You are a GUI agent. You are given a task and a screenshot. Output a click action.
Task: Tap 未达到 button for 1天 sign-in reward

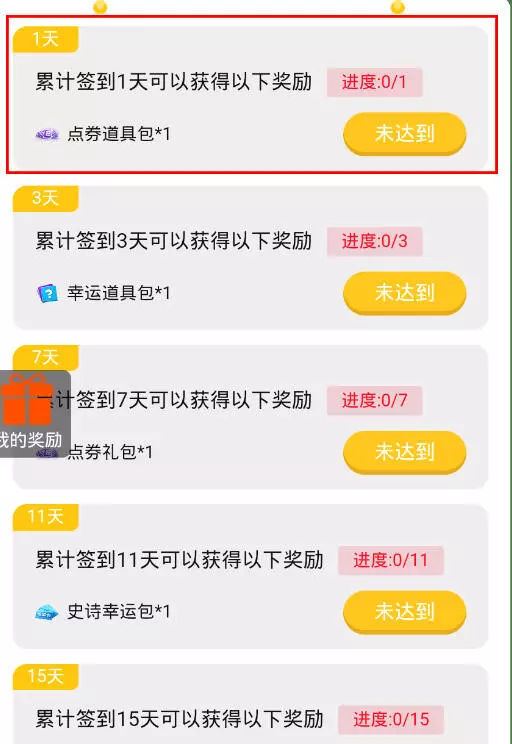404,134
